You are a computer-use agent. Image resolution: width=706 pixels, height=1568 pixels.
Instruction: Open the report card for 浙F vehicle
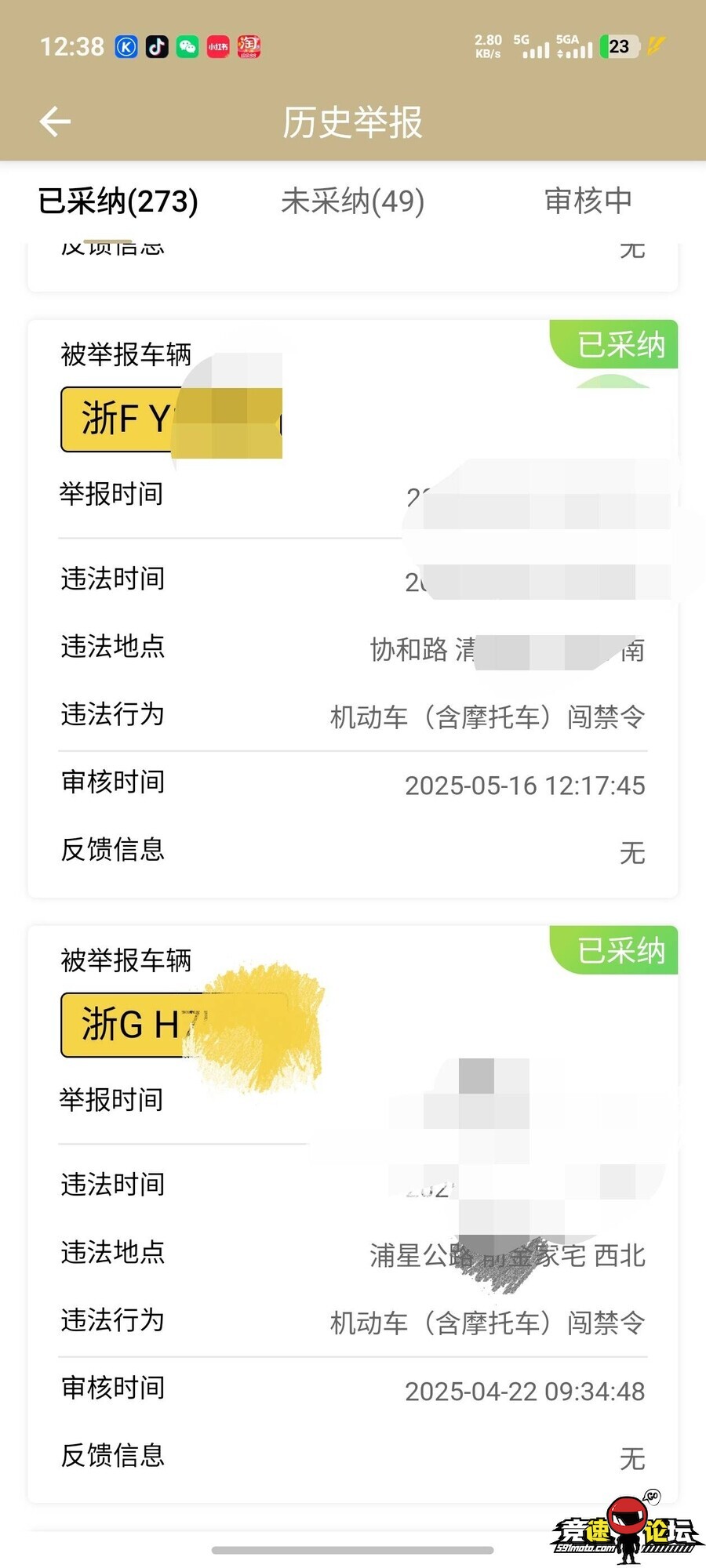click(352, 608)
